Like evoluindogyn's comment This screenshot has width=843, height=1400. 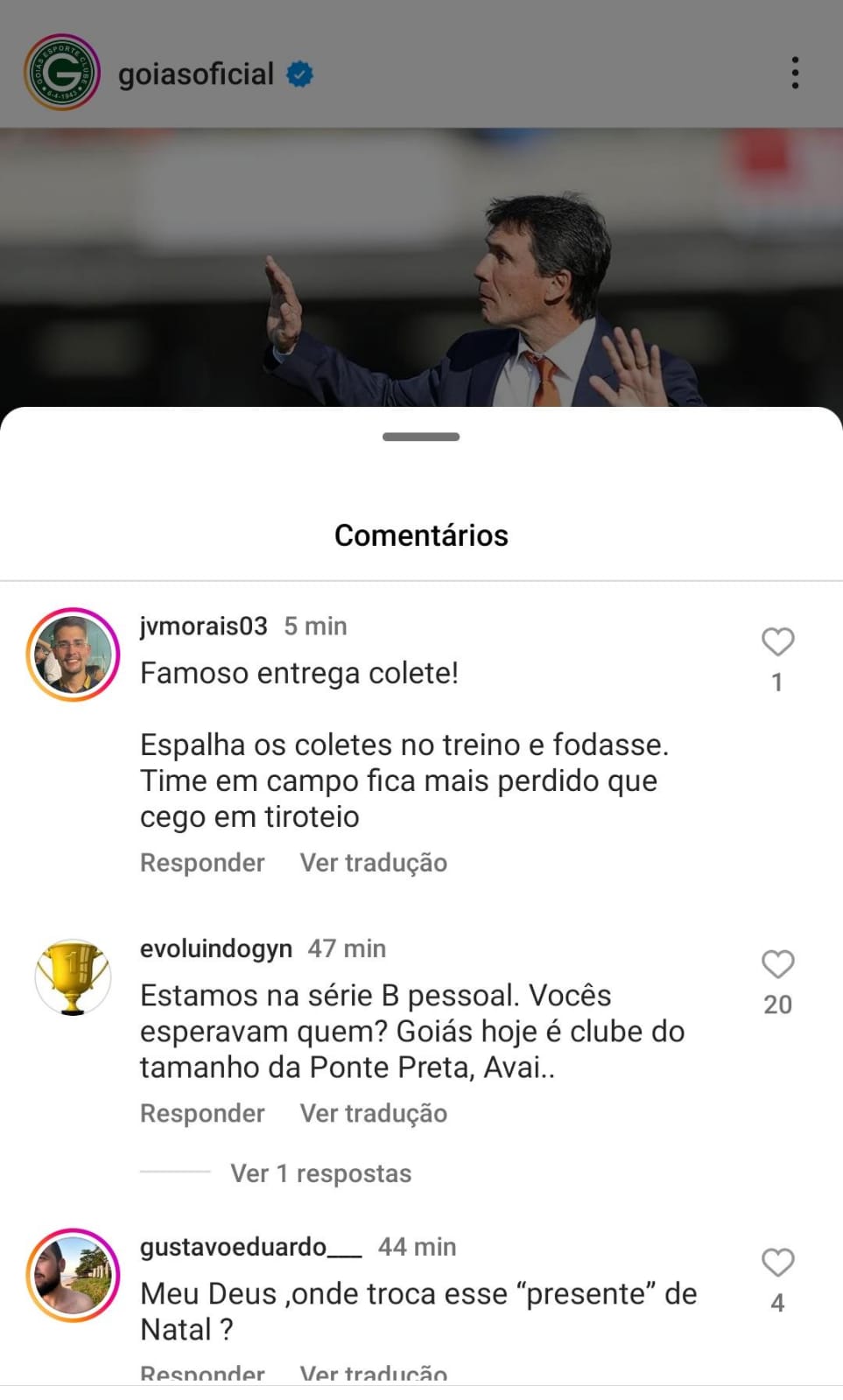coord(777,964)
